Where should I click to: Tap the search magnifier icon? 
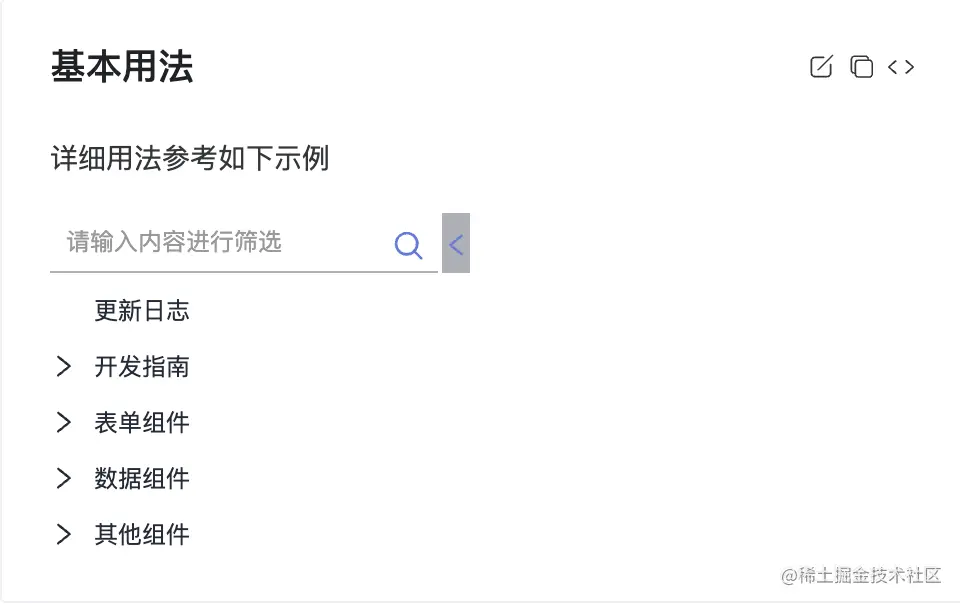[408, 245]
